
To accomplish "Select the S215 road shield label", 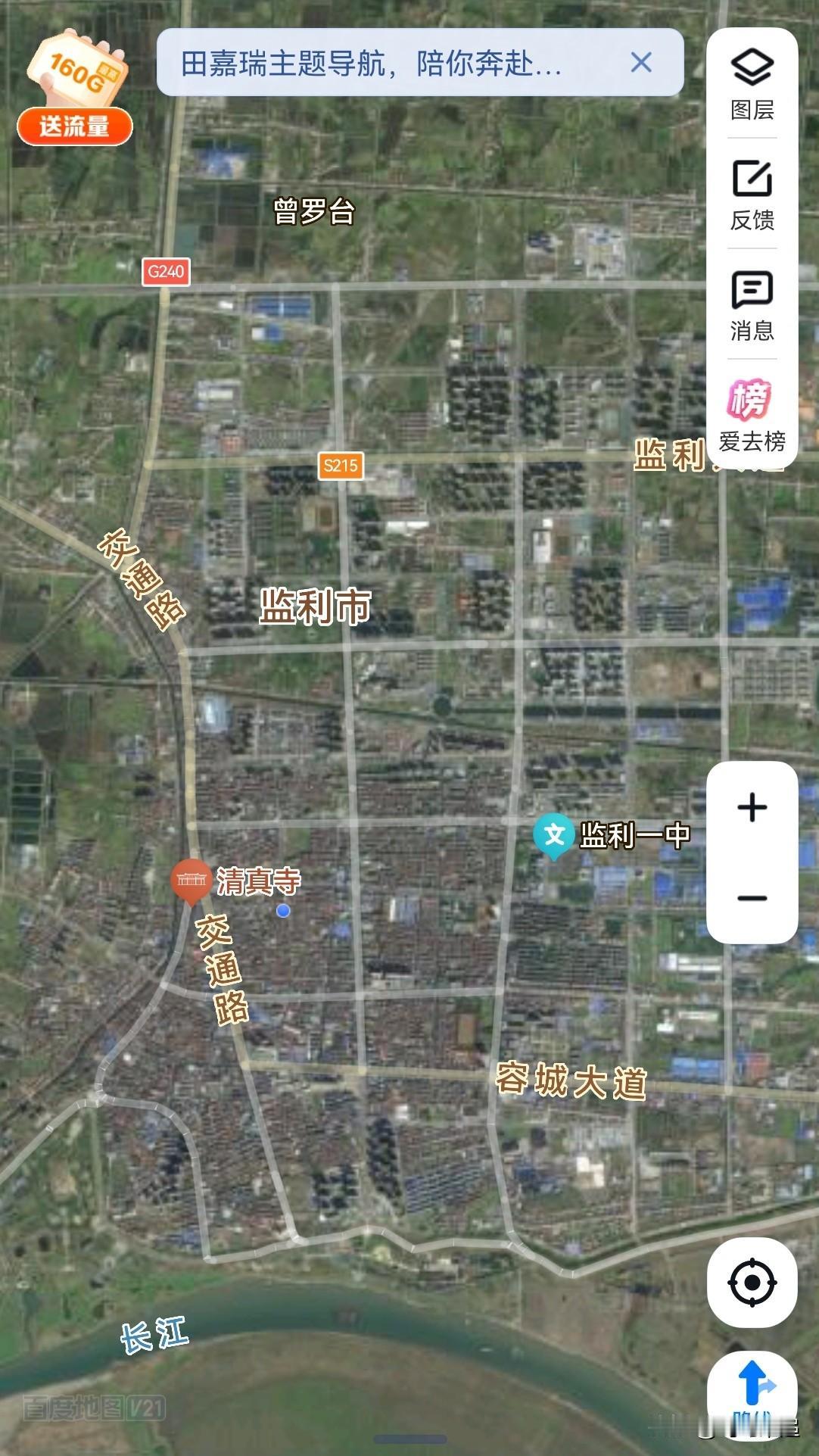I will click(x=339, y=465).
